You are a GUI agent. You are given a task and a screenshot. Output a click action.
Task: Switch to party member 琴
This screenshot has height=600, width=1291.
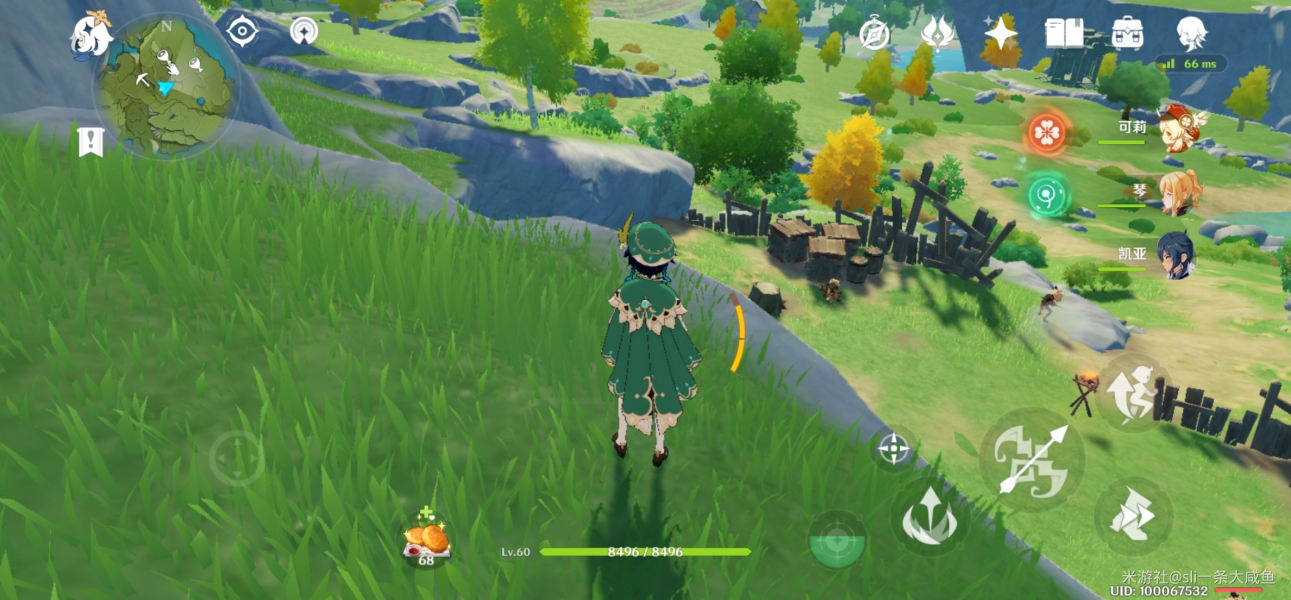coord(1178,193)
